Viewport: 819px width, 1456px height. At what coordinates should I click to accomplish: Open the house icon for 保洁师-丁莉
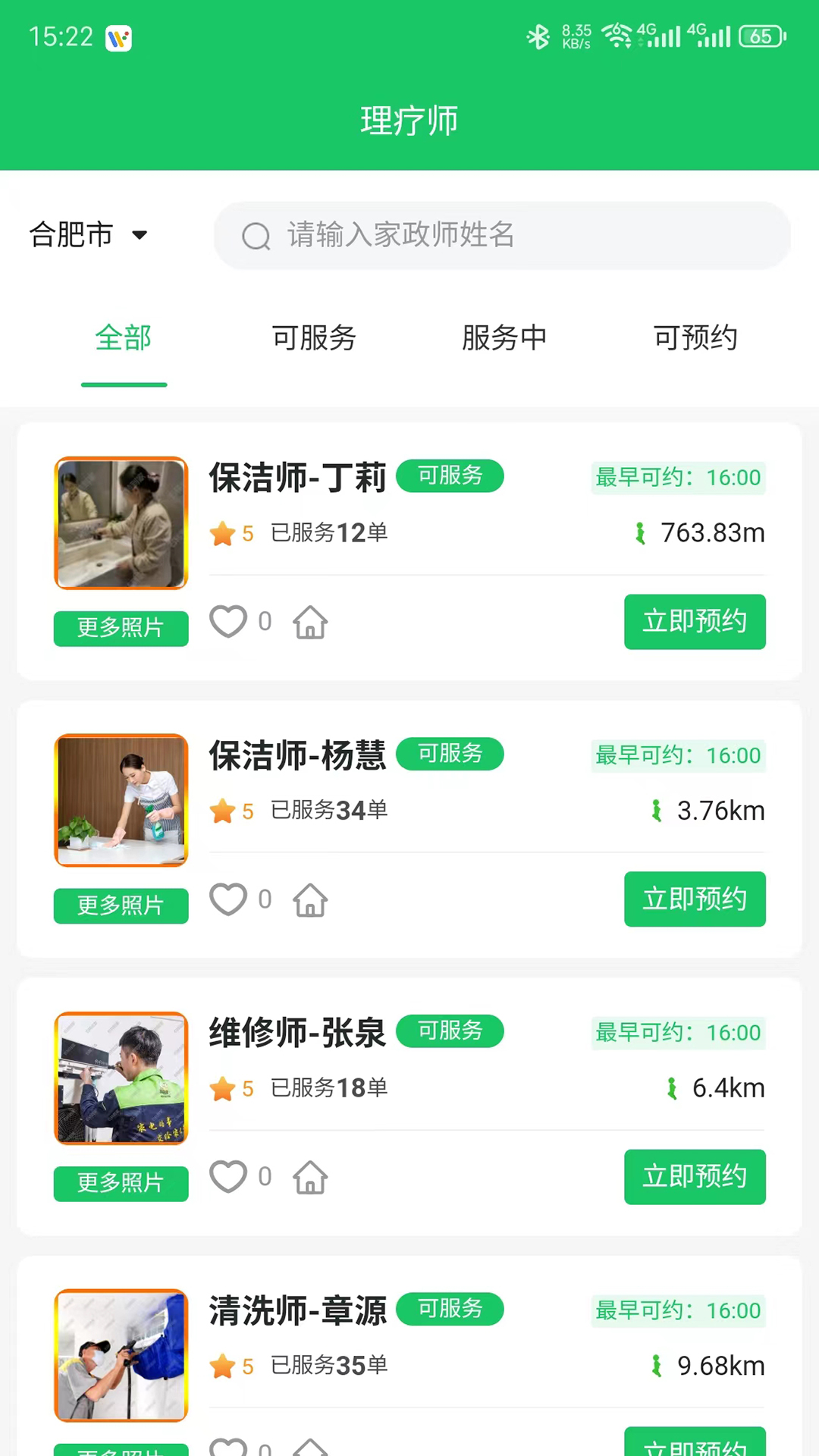[x=311, y=623]
